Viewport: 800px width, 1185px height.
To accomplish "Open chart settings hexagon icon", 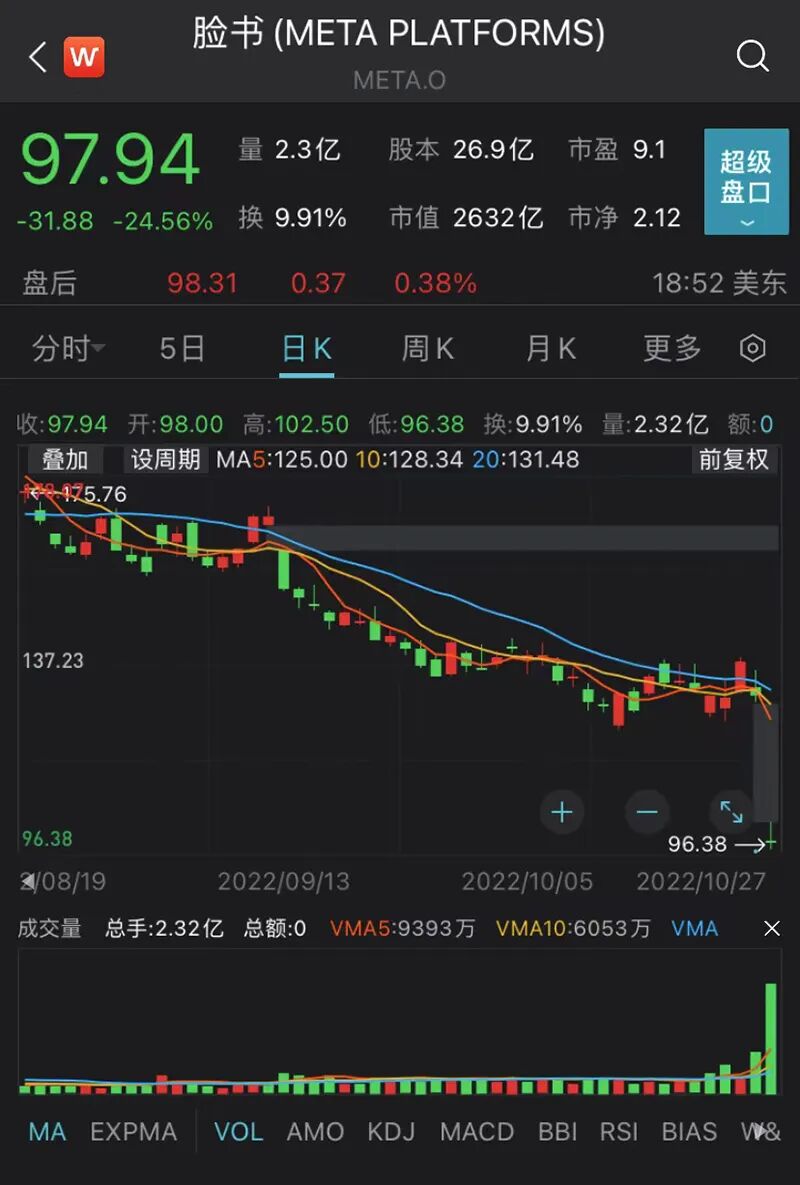I will click(752, 348).
